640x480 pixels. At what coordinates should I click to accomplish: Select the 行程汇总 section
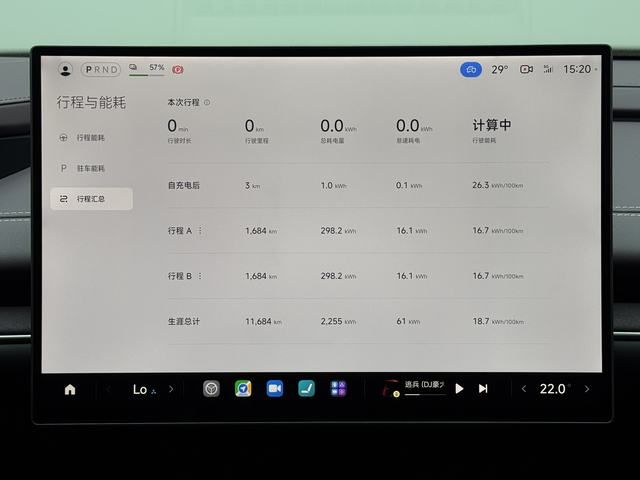click(91, 199)
